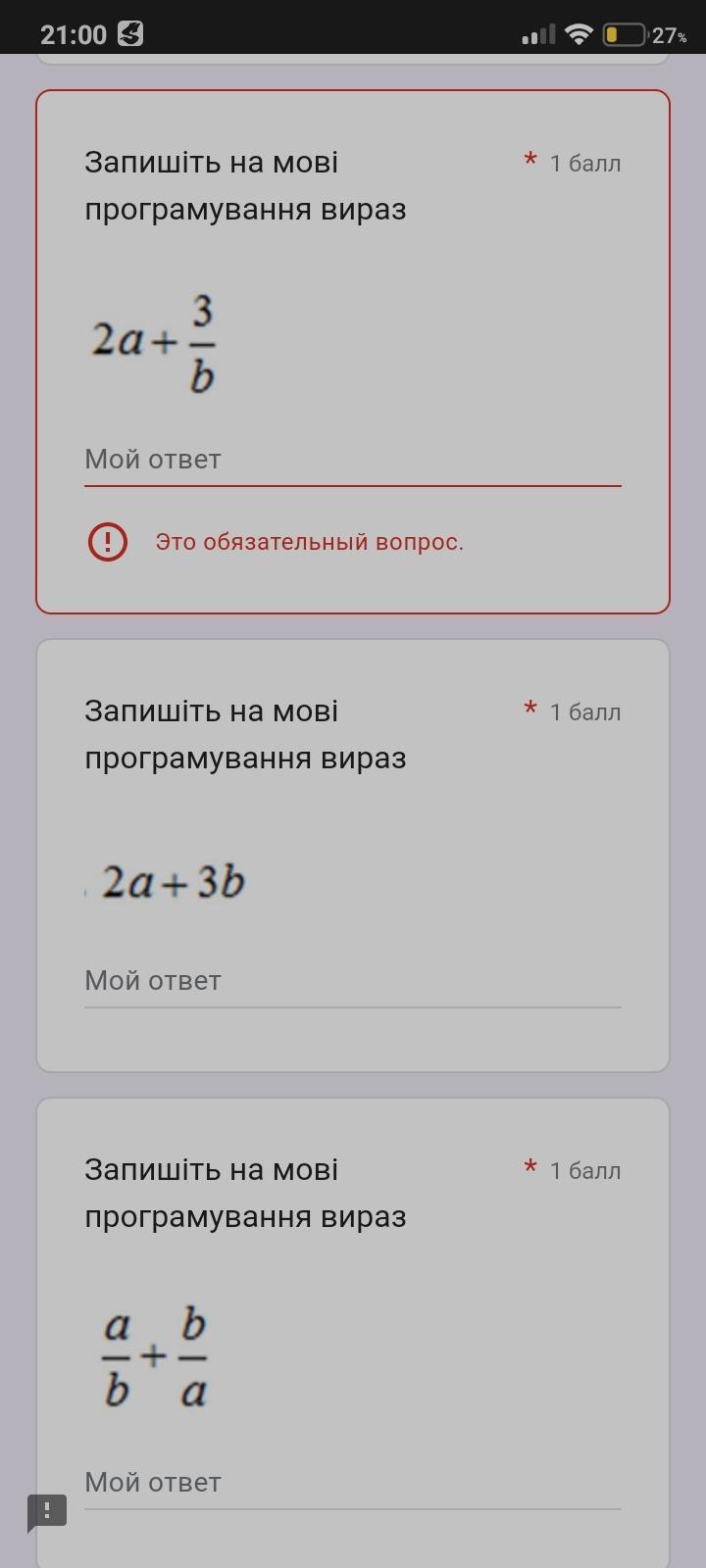Tap the answer field under 2a+3/b

[352, 460]
